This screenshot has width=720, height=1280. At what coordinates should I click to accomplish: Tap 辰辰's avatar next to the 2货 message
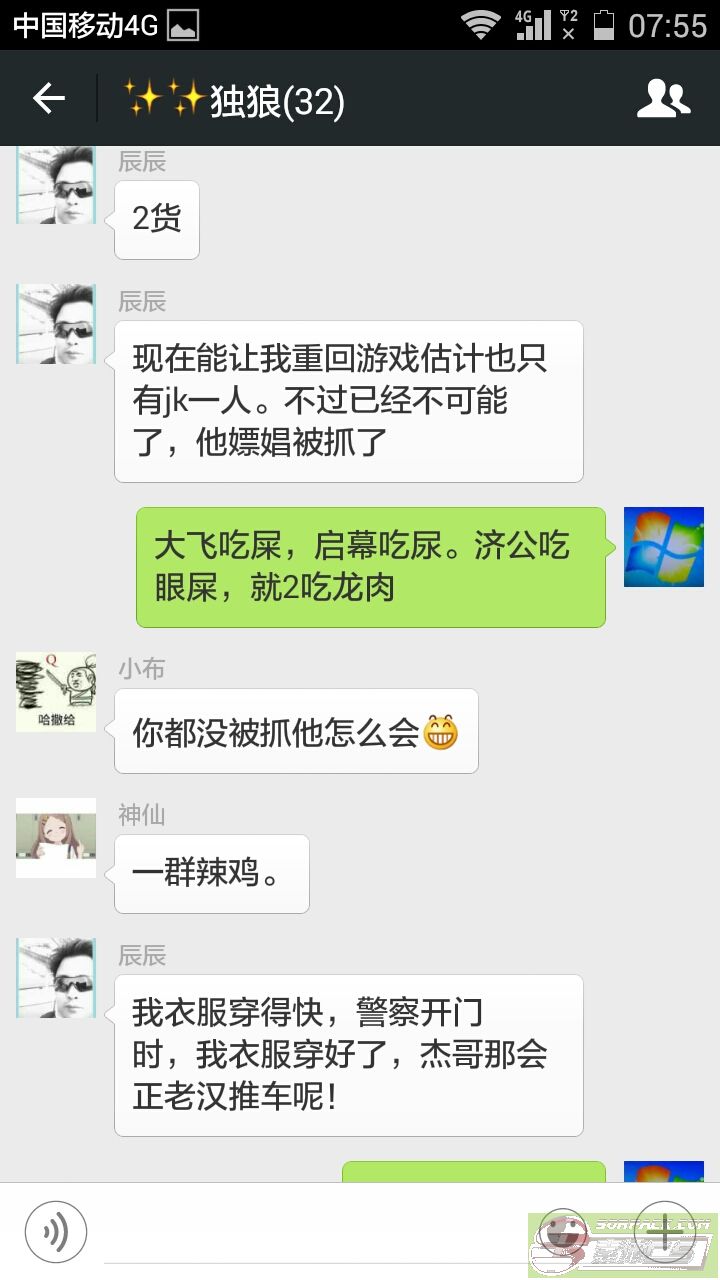pos(56,185)
